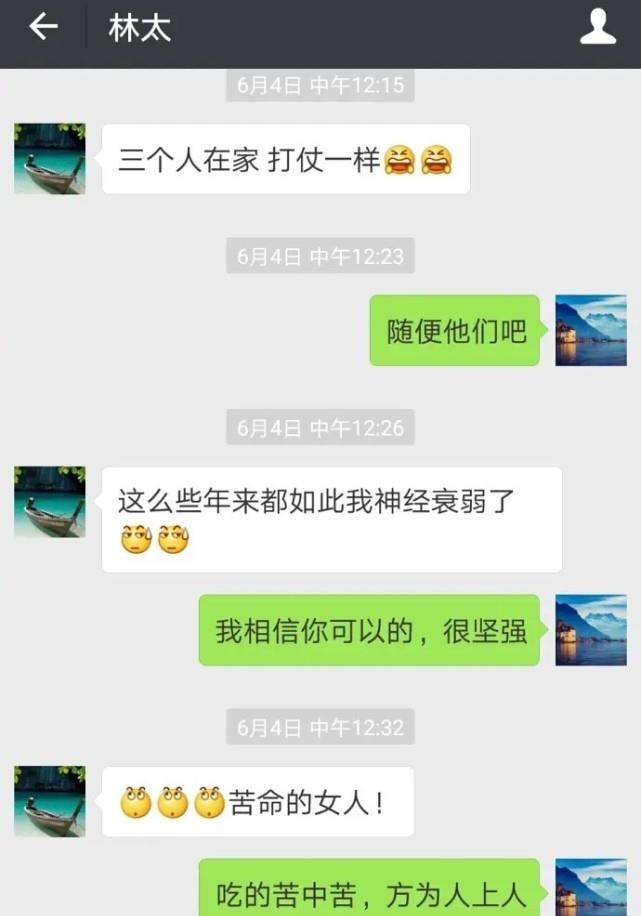641x916 pixels.
Task: Open your avatar beside 随便他们吧
Action: [591, 330]
